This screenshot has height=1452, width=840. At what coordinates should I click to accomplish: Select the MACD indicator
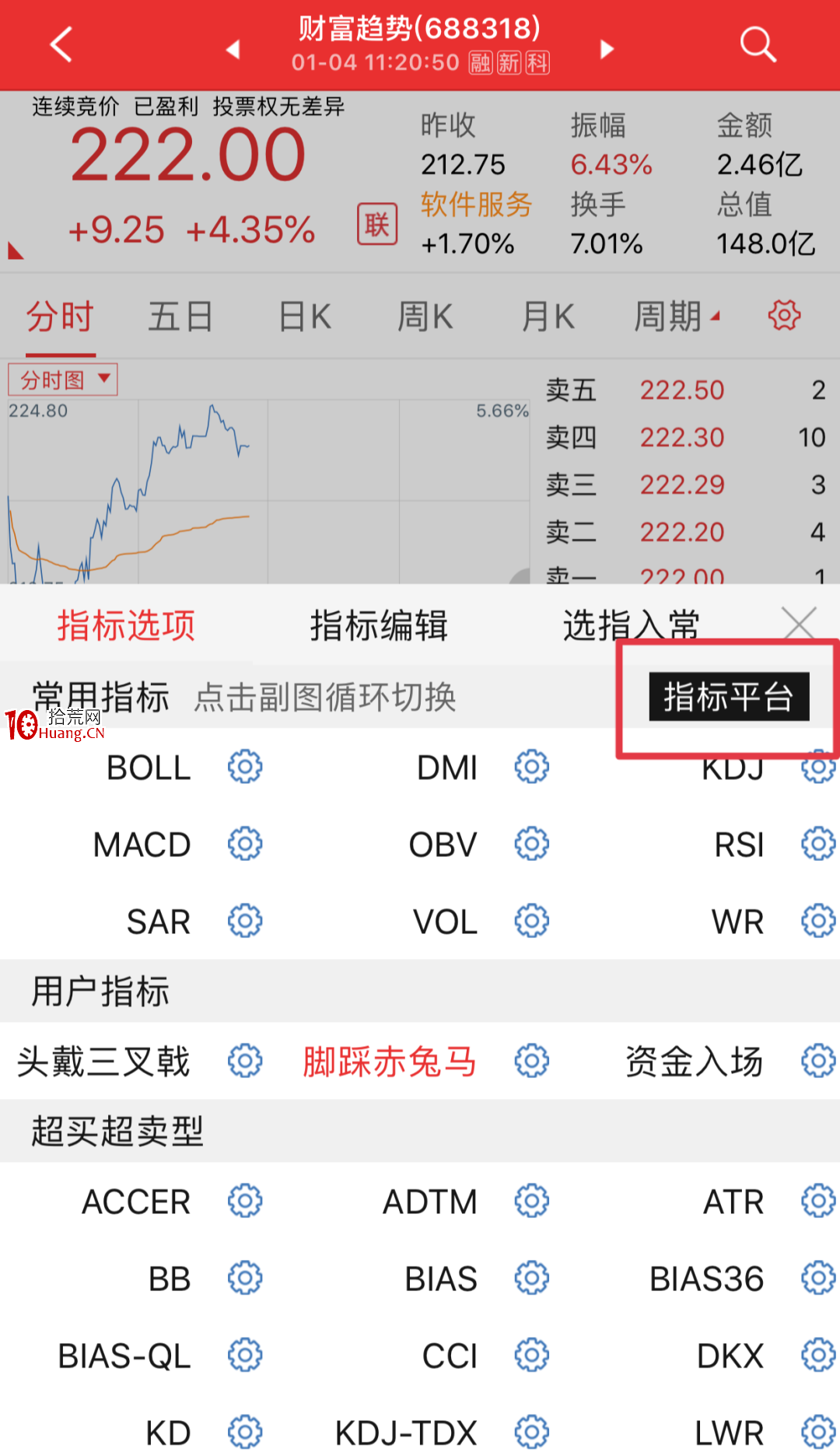[142, 845]
